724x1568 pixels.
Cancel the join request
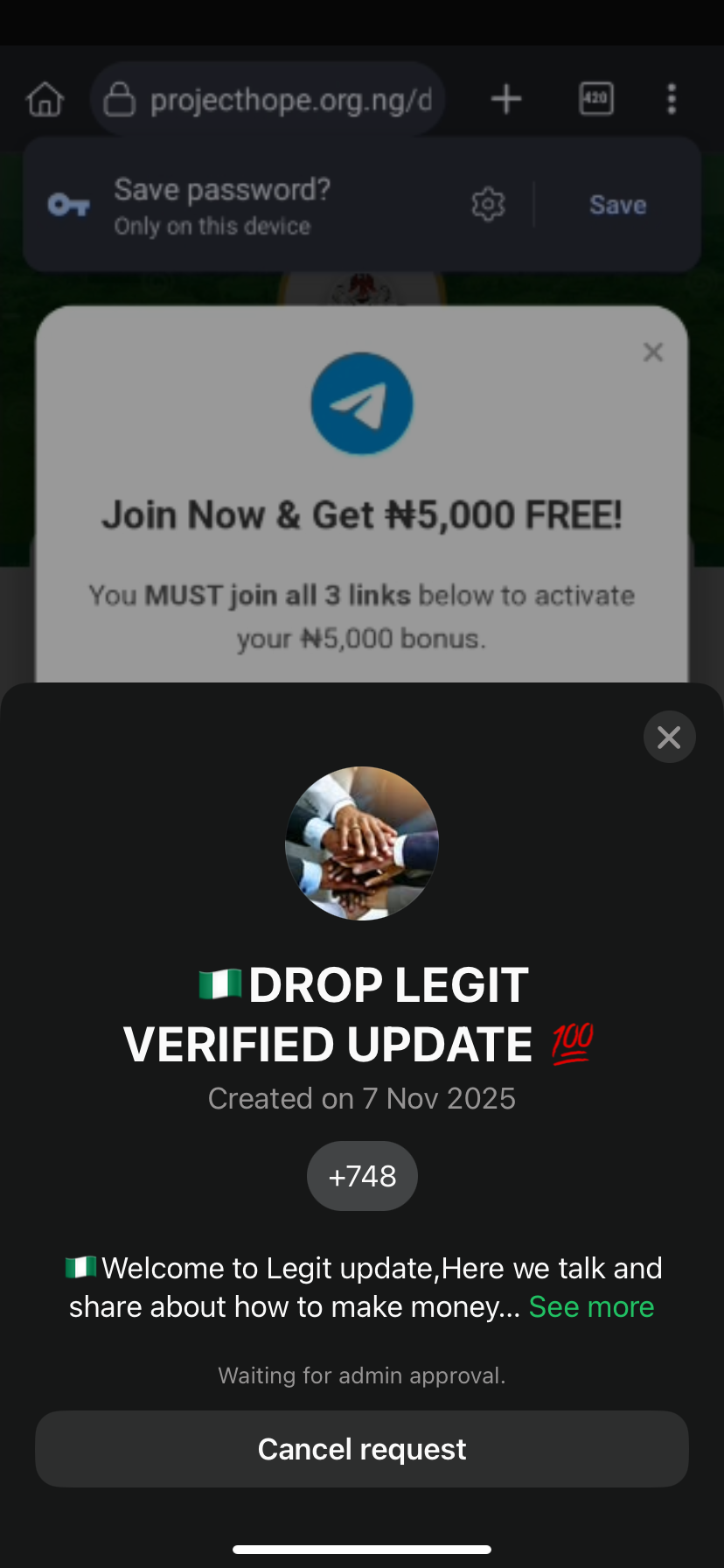click(x=362, y=1449)
